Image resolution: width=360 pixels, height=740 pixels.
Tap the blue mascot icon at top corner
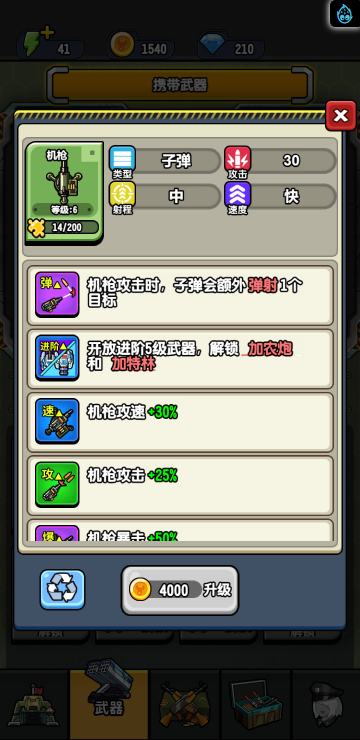[x=345, y=13]
